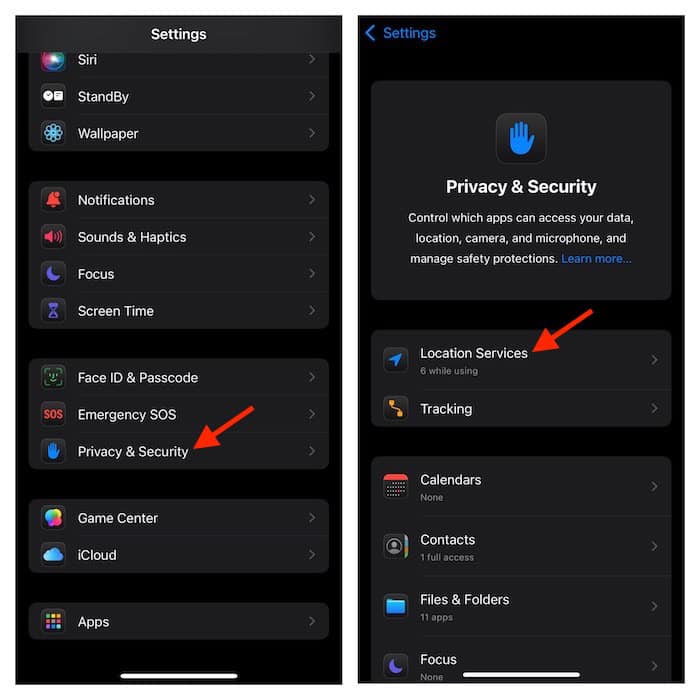Open Emergency SOS settings
Viewport: 700px width, 700px height.
coord(178,415)
